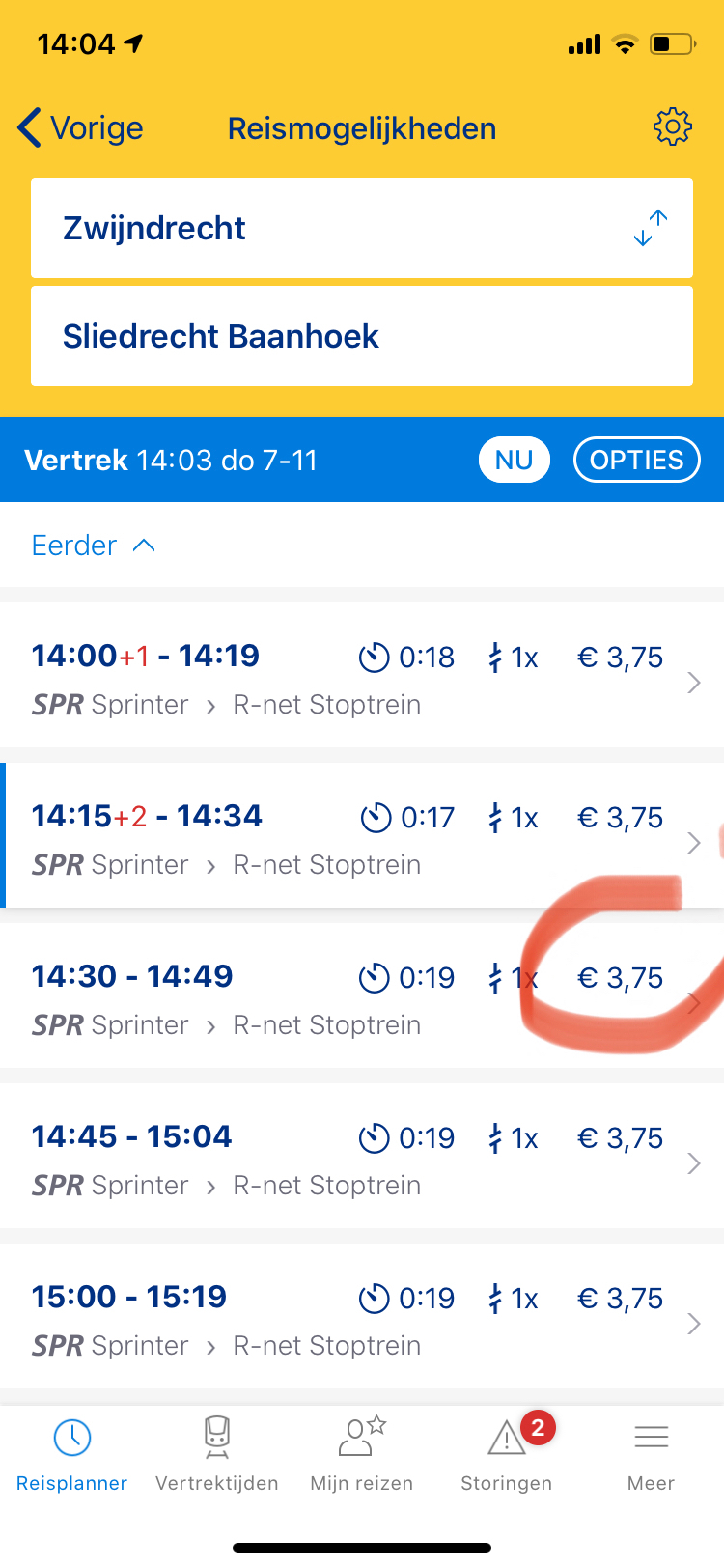The width and height of the screenshot is (724, 1568).
Task: Open the 15:00 - 15:19 trip
Action: click(x=362, y=1316)
